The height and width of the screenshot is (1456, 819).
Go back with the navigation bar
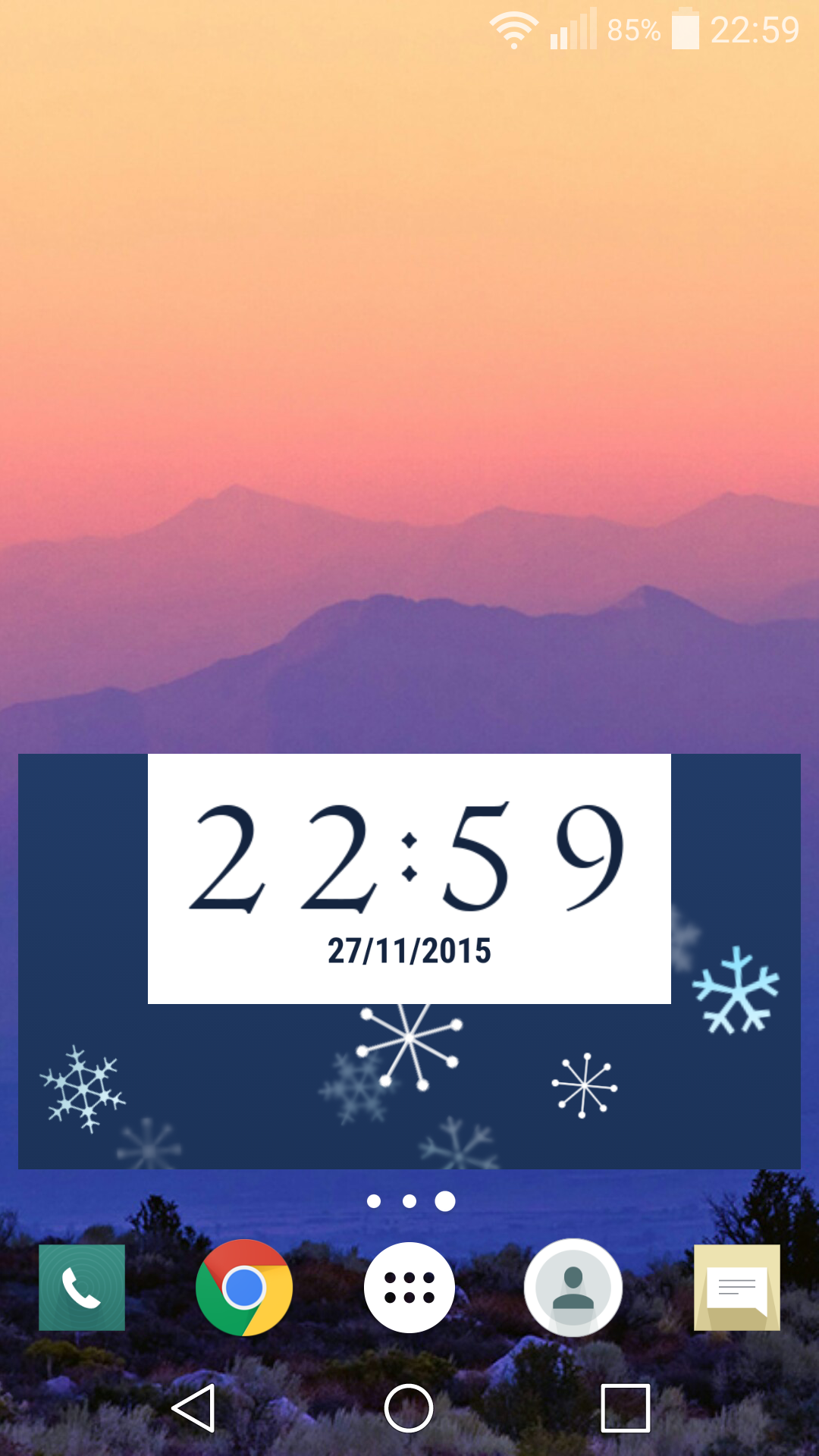[194, 1408]
